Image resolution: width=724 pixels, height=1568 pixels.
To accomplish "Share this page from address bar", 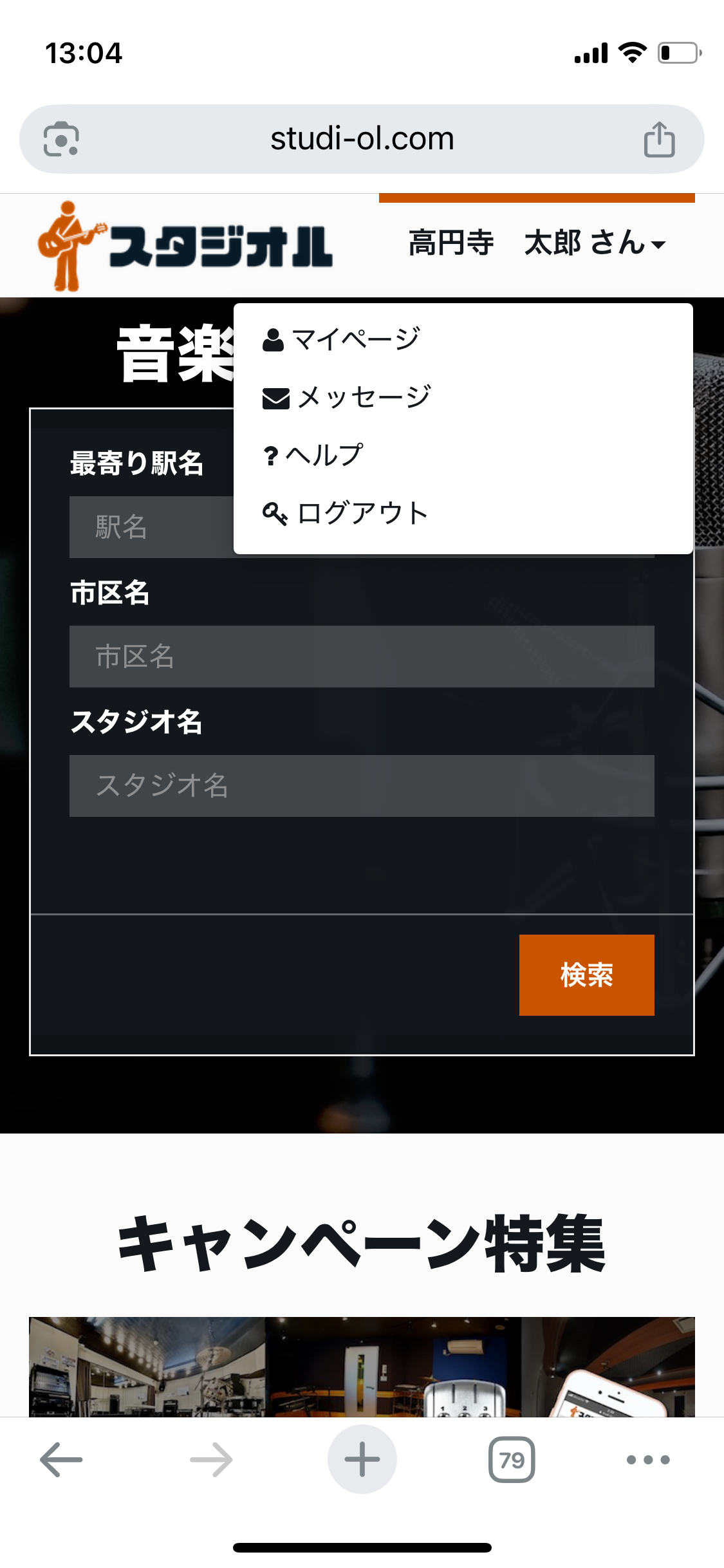I will pyautogui.click(x=659, y=139).
